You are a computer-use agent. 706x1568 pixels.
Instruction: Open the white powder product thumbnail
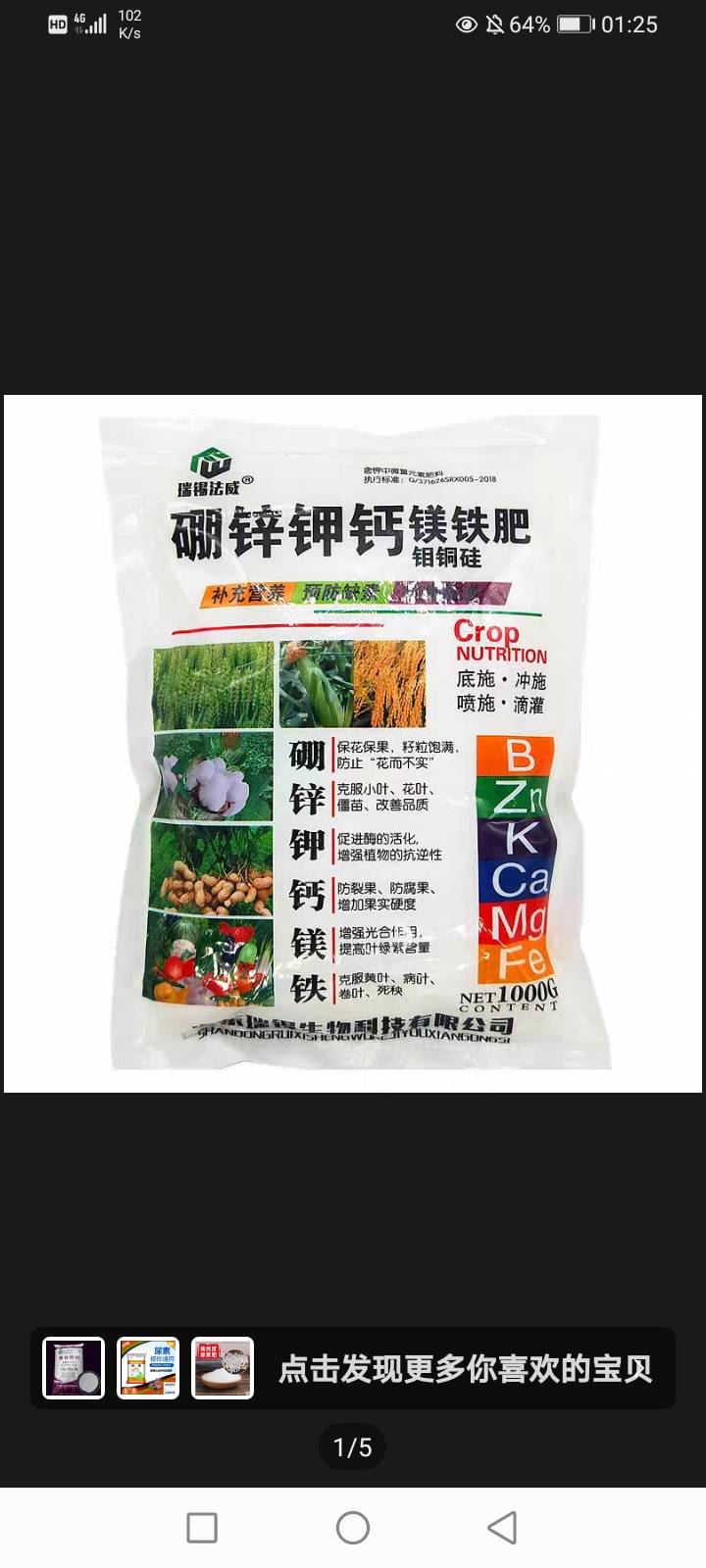click(x=223, y=1367)
